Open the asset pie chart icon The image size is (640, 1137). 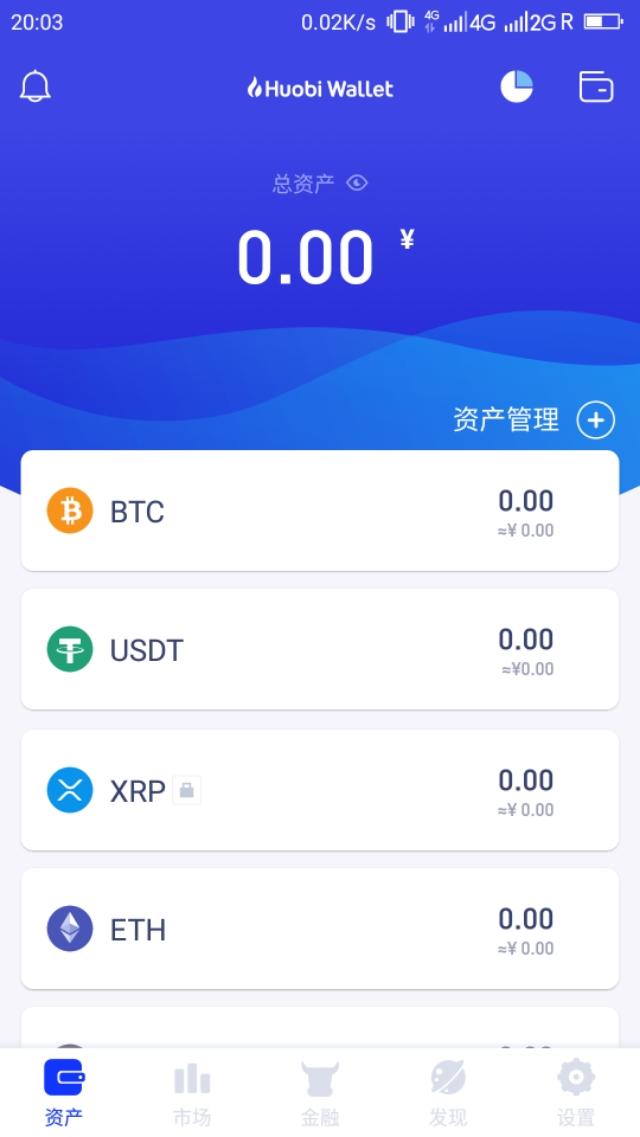coord(517,86)
